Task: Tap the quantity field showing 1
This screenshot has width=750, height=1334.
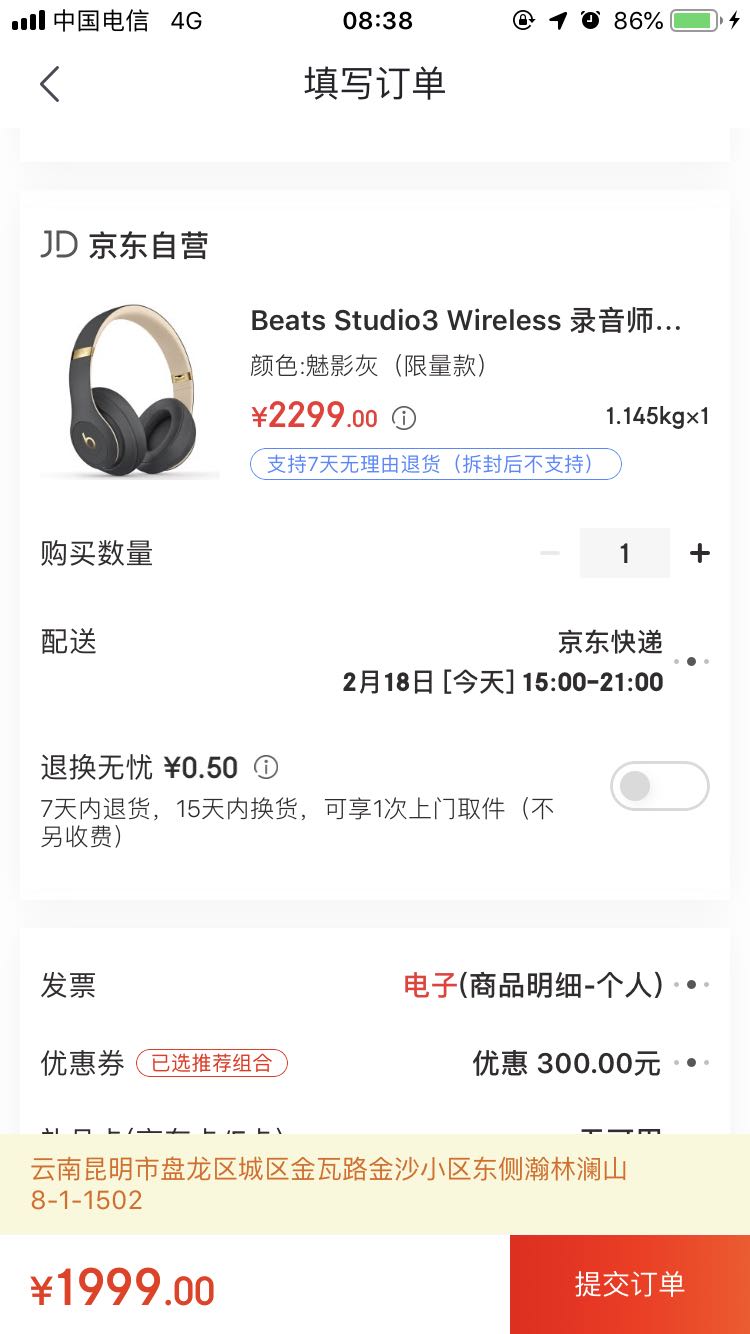Action: click(624, 553)
